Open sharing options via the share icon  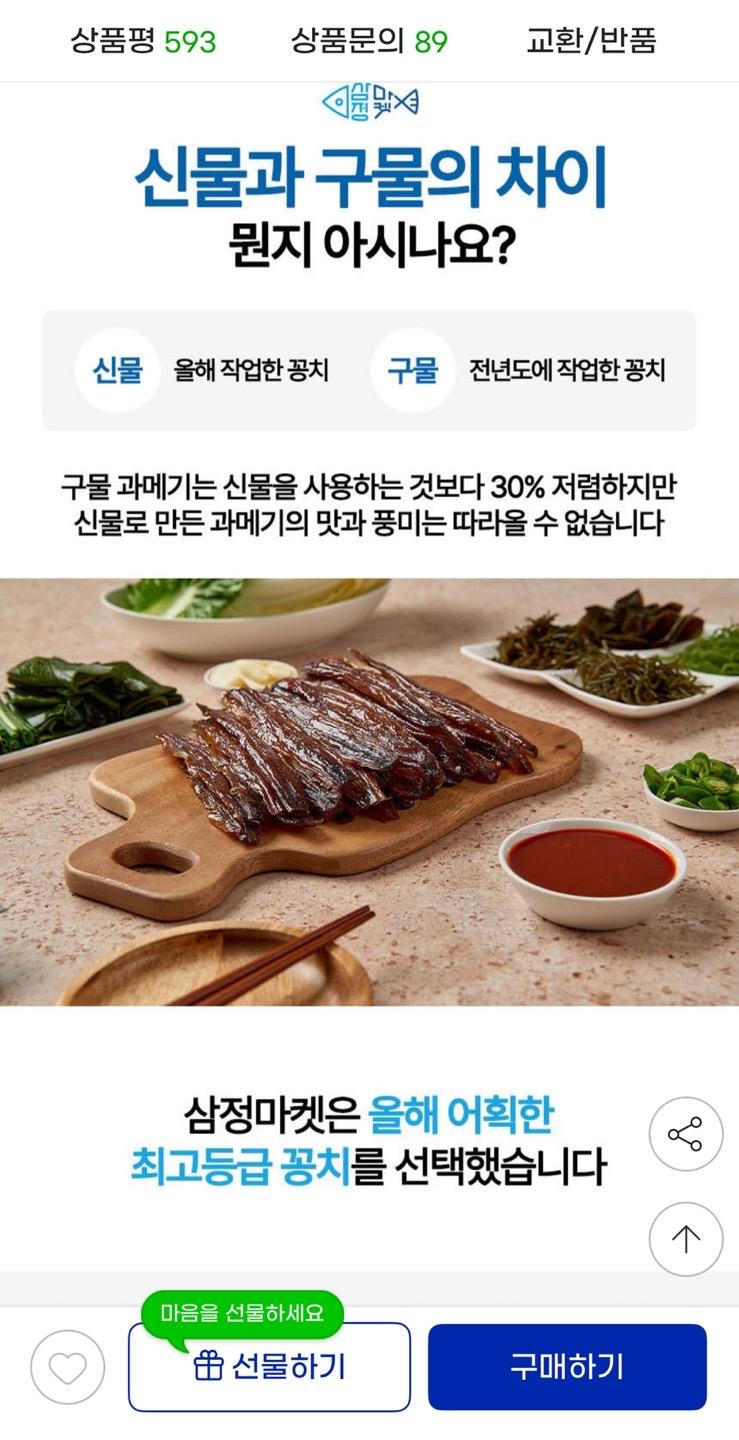coord(686,1133)
